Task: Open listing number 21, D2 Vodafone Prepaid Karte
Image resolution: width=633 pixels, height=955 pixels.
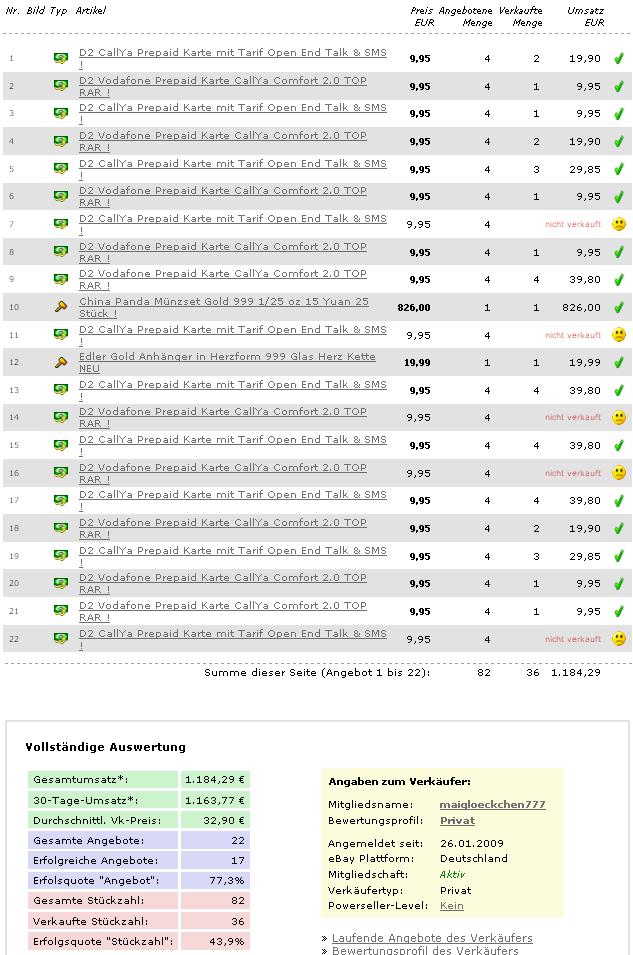Action: (x=222, y=605)
